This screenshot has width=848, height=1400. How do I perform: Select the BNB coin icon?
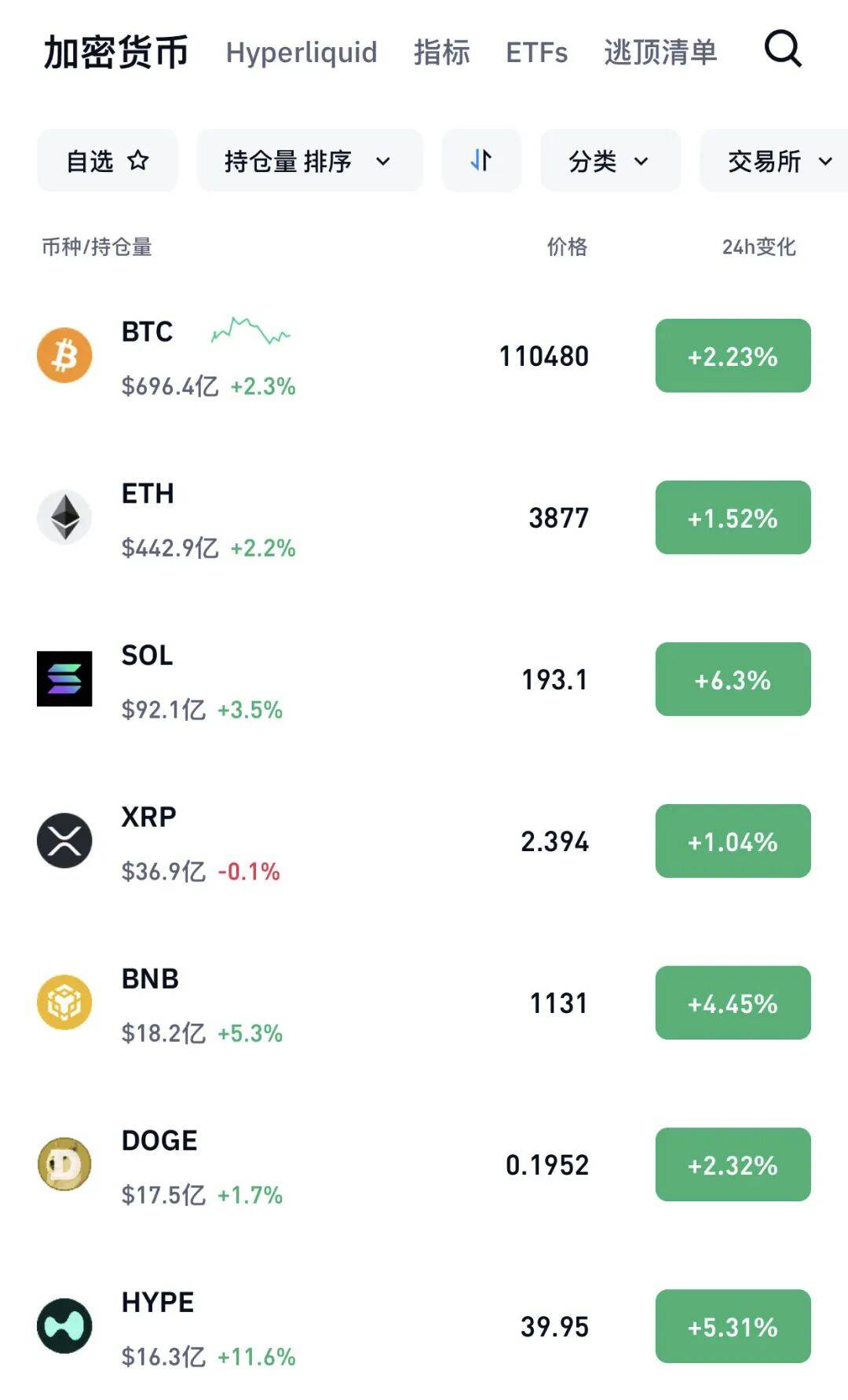coord(65,1003)
